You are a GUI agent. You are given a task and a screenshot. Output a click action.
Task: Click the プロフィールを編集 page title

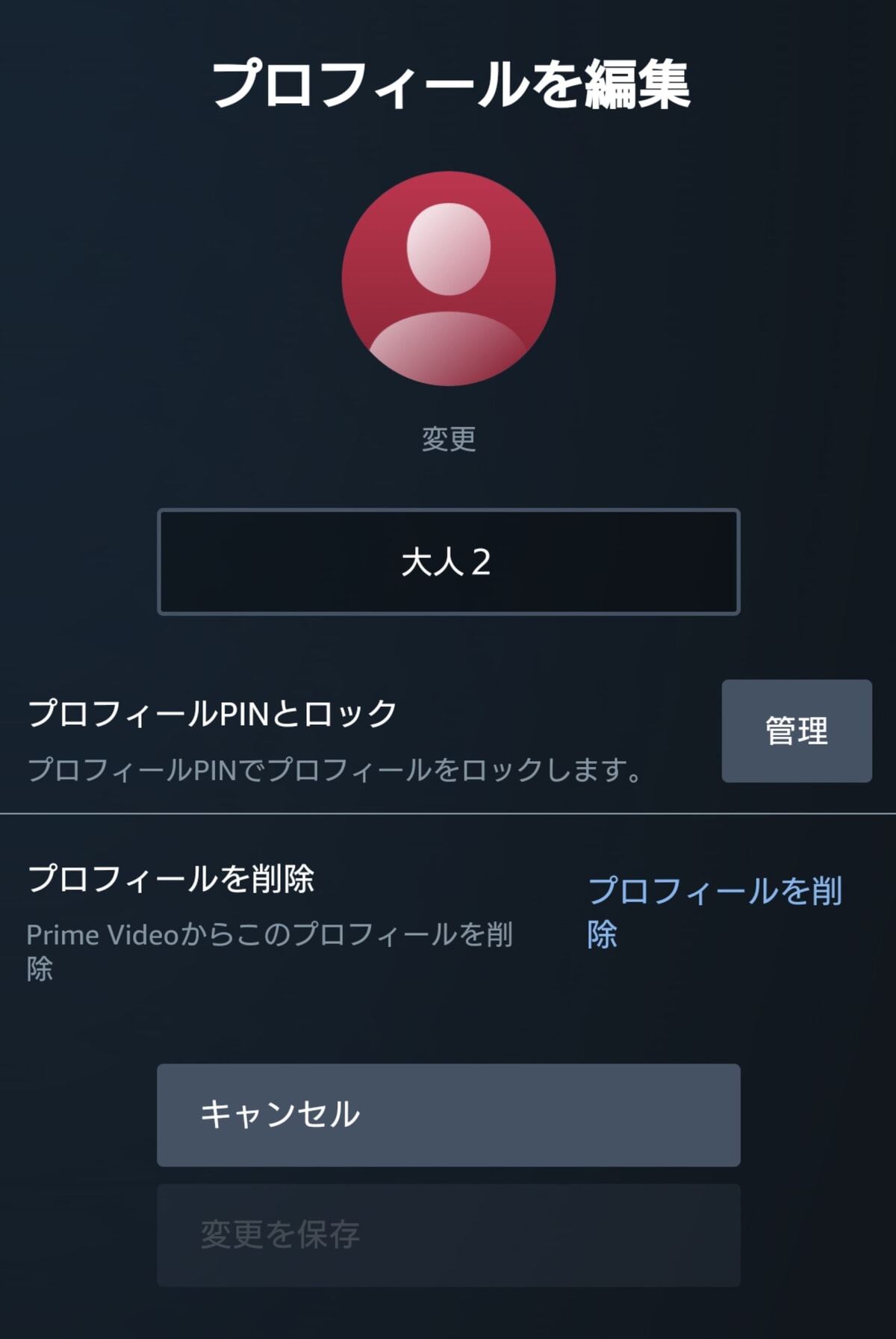[448, 82]
